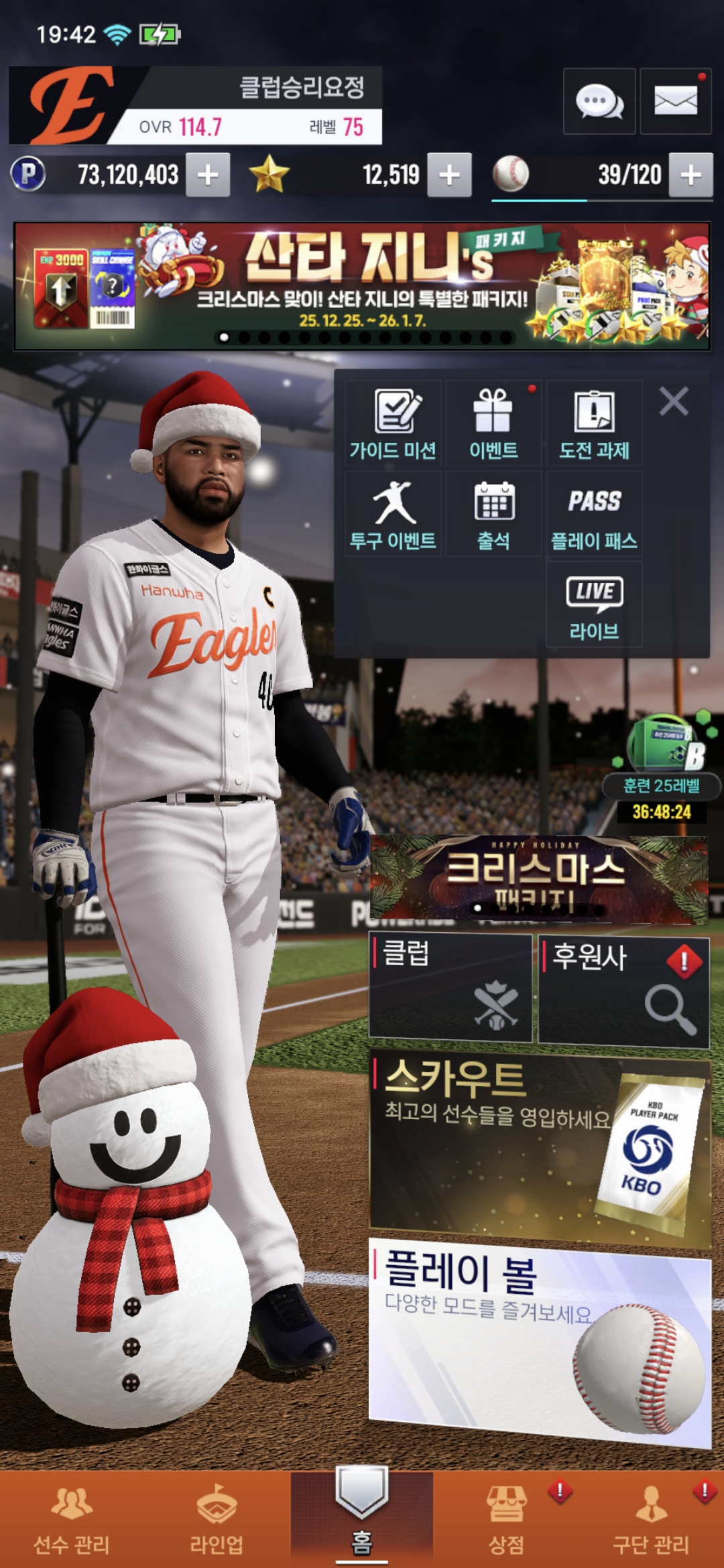
Task: Open 가이드 미션
Action: pos(393,423)
